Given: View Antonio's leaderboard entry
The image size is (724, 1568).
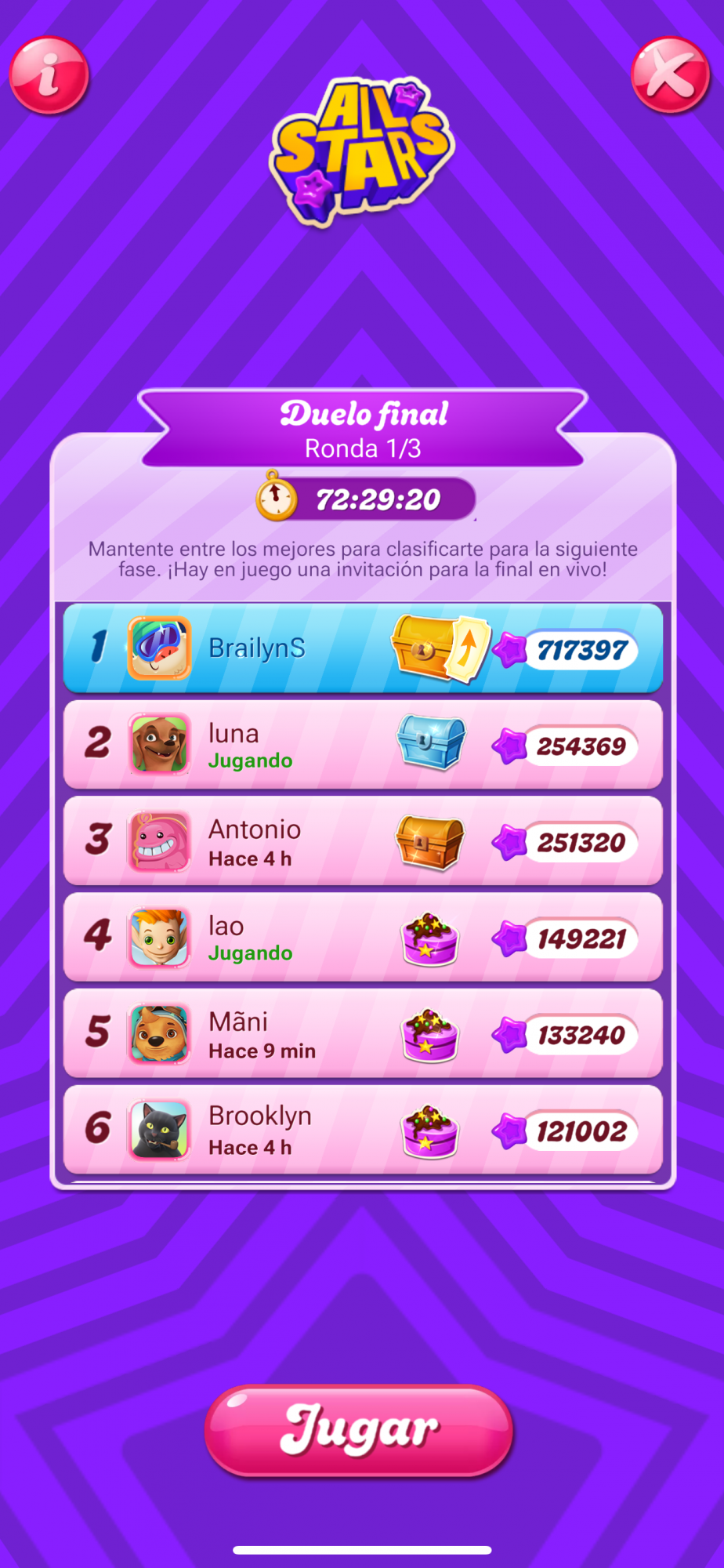Looking at the screenshot, I should pyautogui.click(x=363, y=840).
